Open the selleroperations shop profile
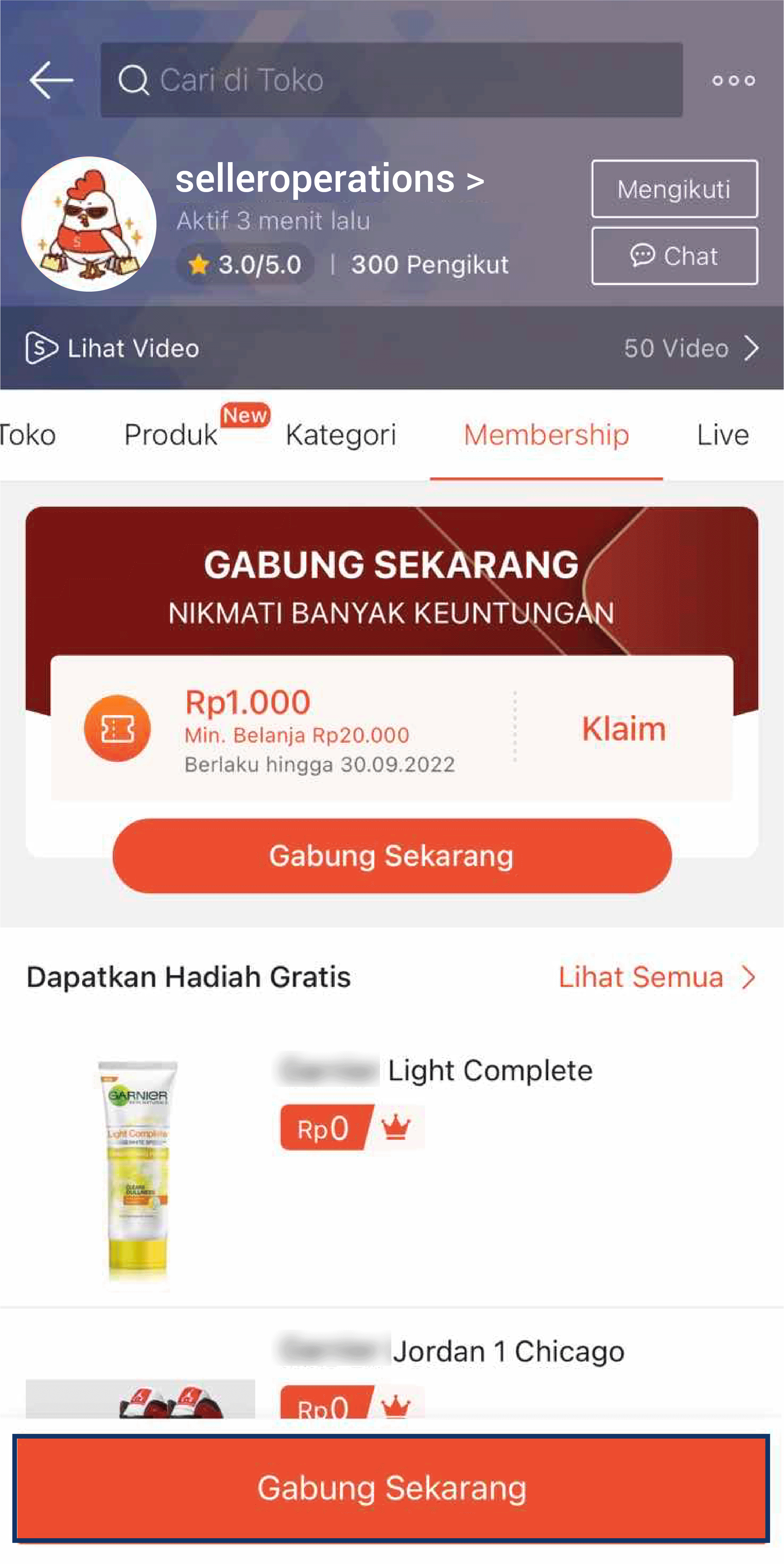 pyautogui.click(x=329, y=180)
